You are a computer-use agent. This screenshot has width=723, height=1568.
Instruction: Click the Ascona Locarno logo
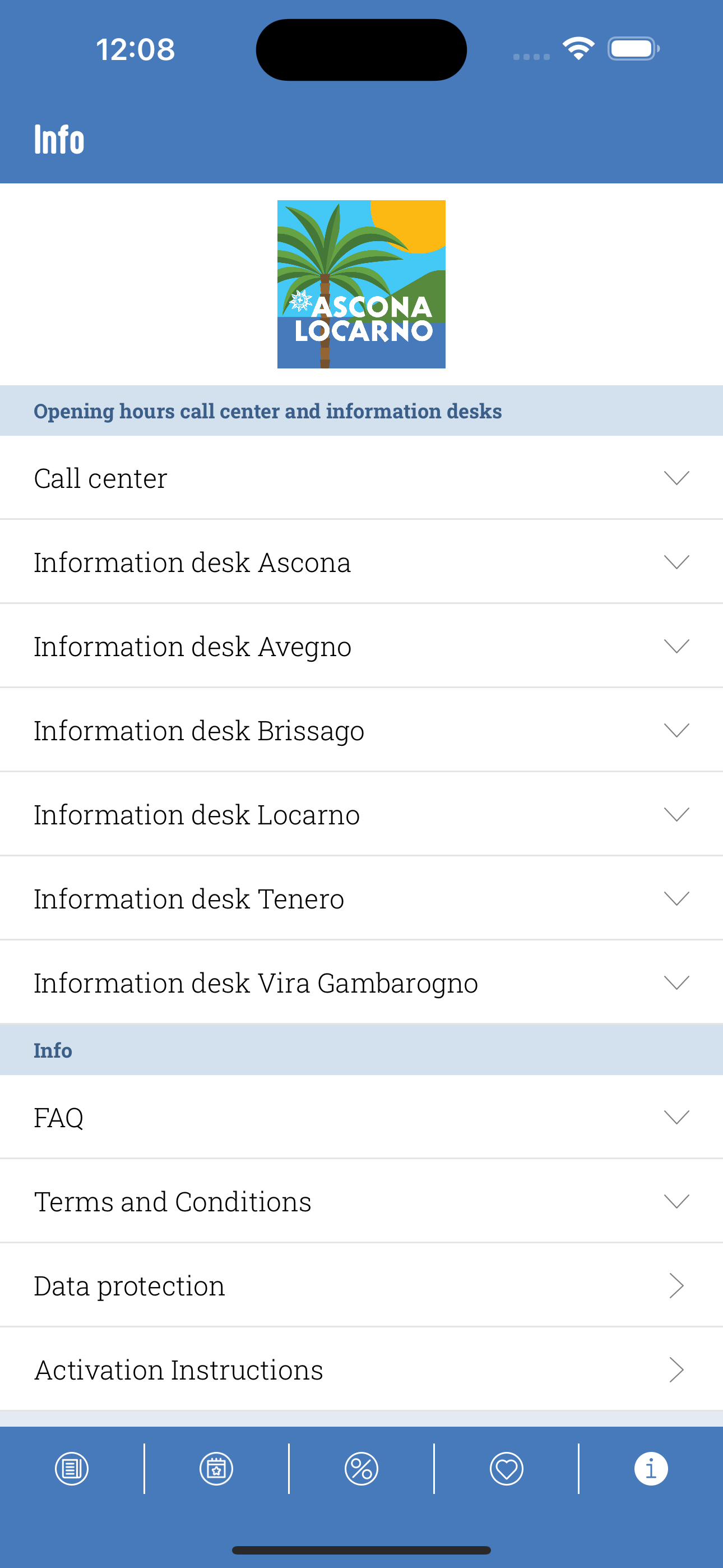[x=361, y=284]
